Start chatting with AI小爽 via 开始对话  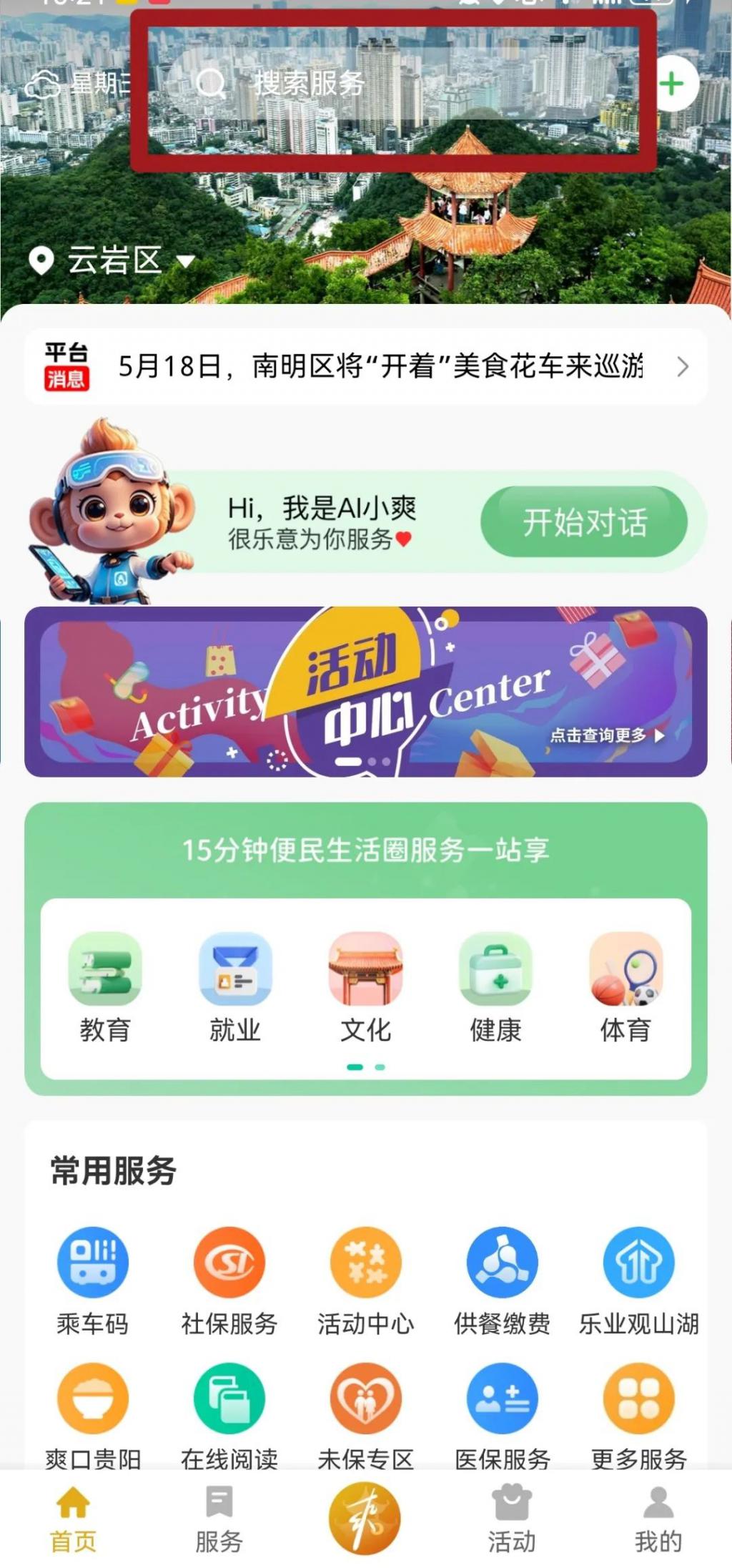584,522
